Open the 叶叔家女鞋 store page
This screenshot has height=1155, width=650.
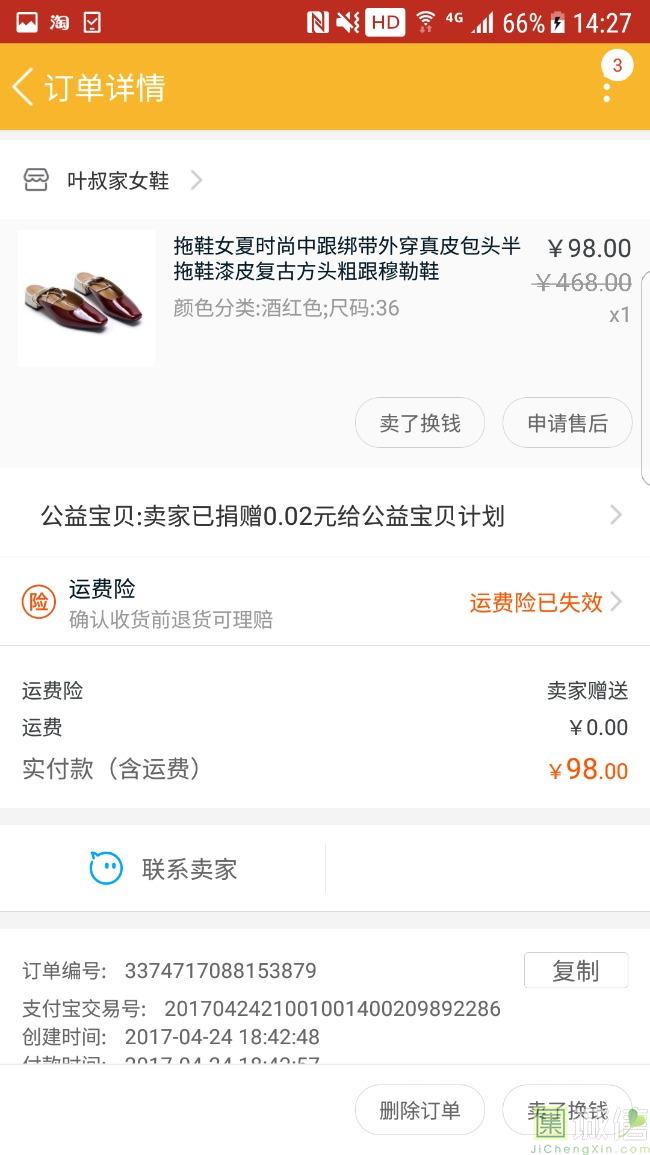[117, 181]
